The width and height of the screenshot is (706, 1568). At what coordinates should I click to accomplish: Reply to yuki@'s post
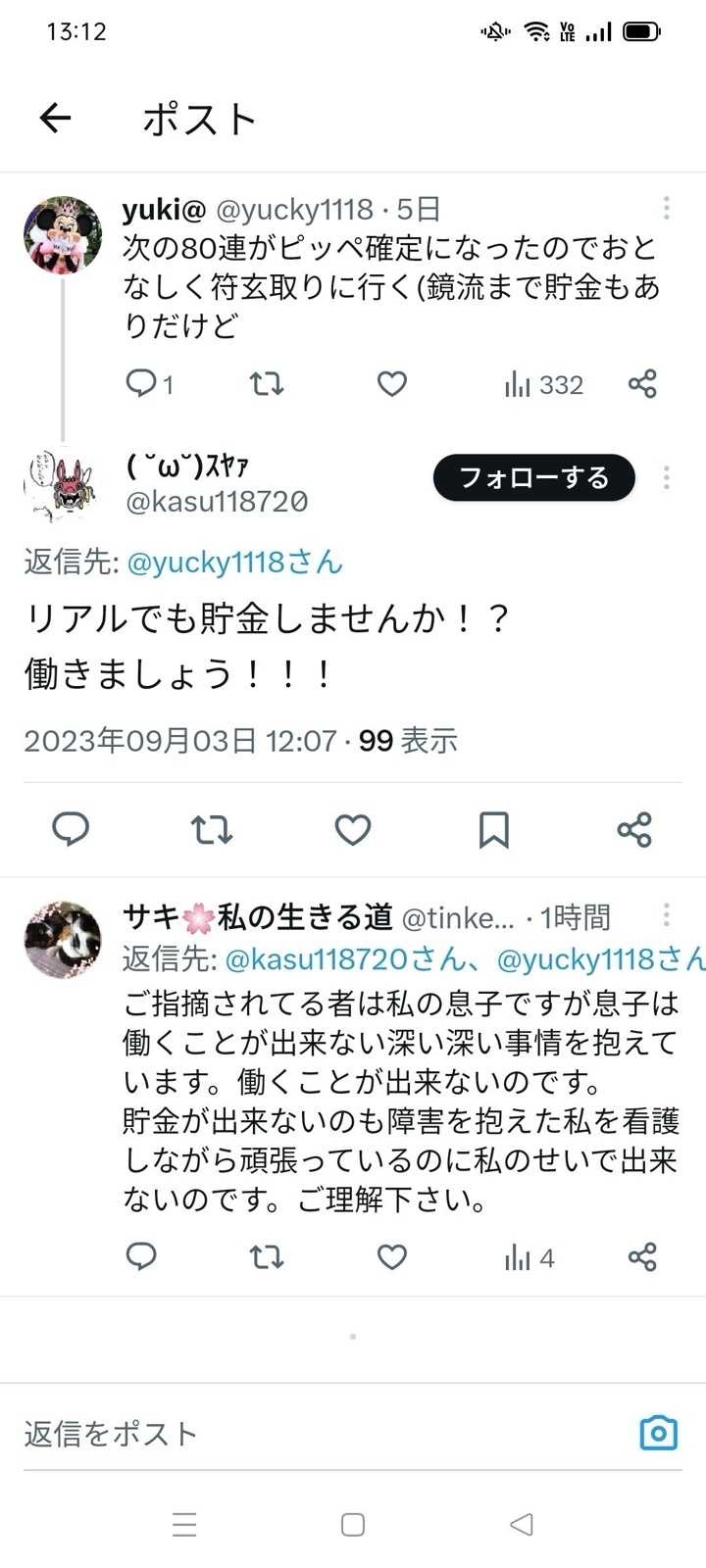click(x=142, y=383)
